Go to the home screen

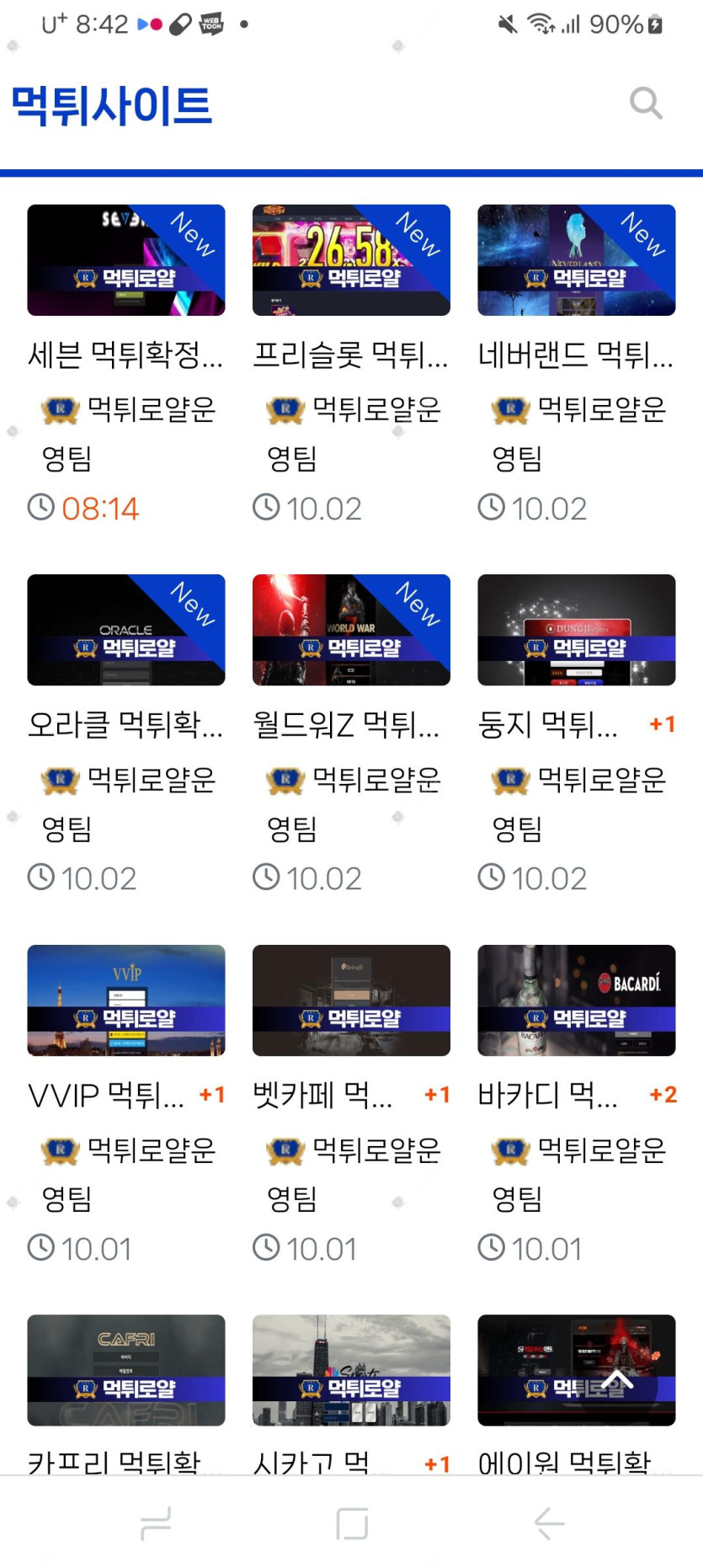pos(352,1523)
